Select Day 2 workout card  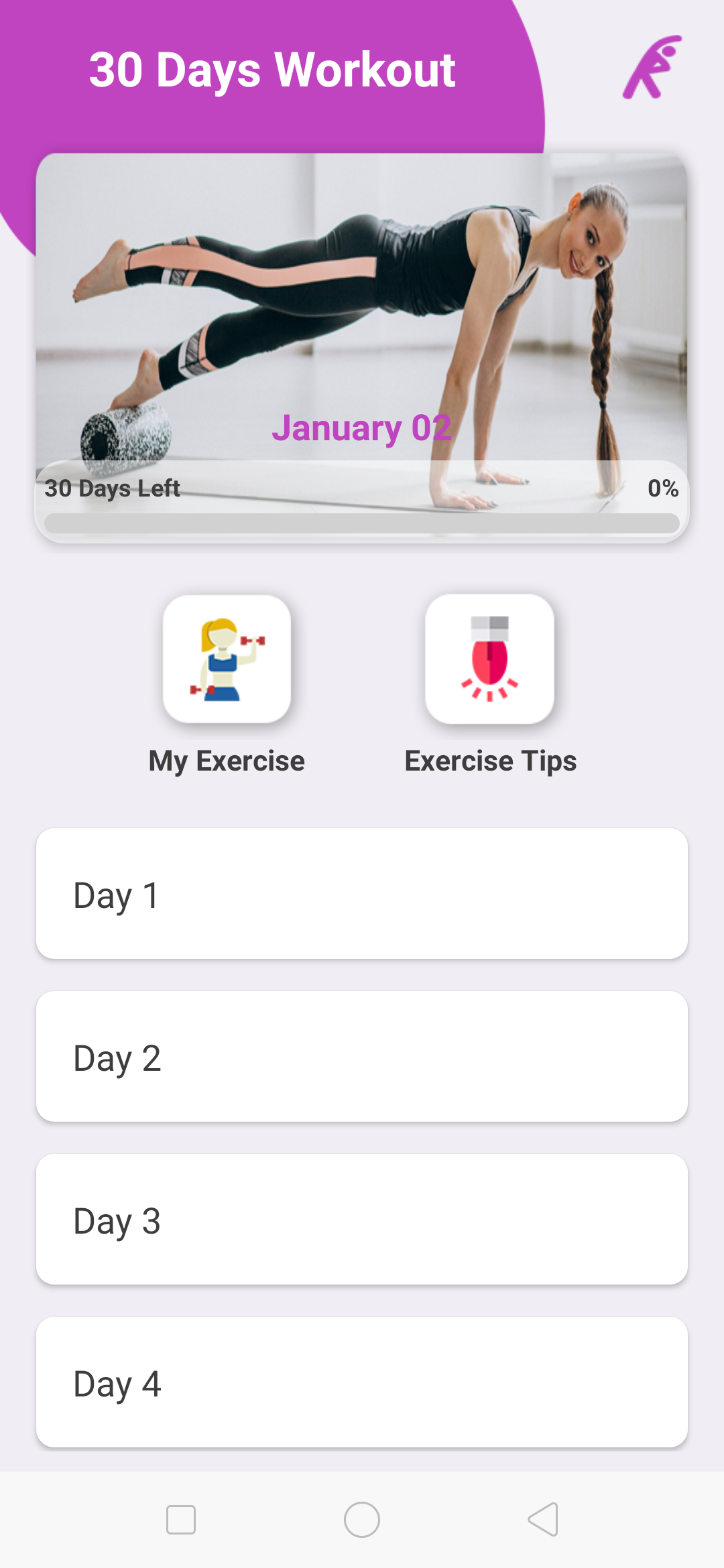tap(362, 1057)
